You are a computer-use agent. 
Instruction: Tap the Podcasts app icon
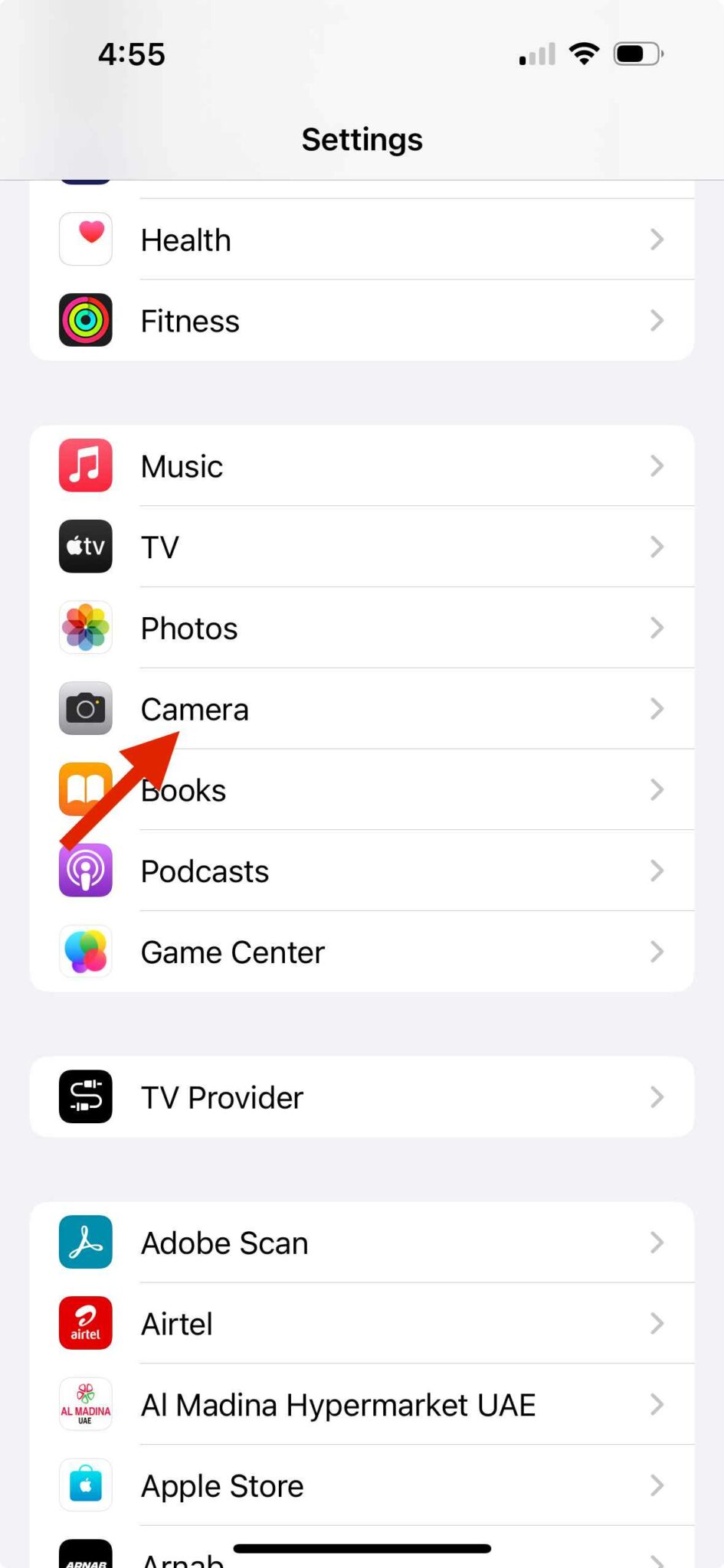[85, 871]
